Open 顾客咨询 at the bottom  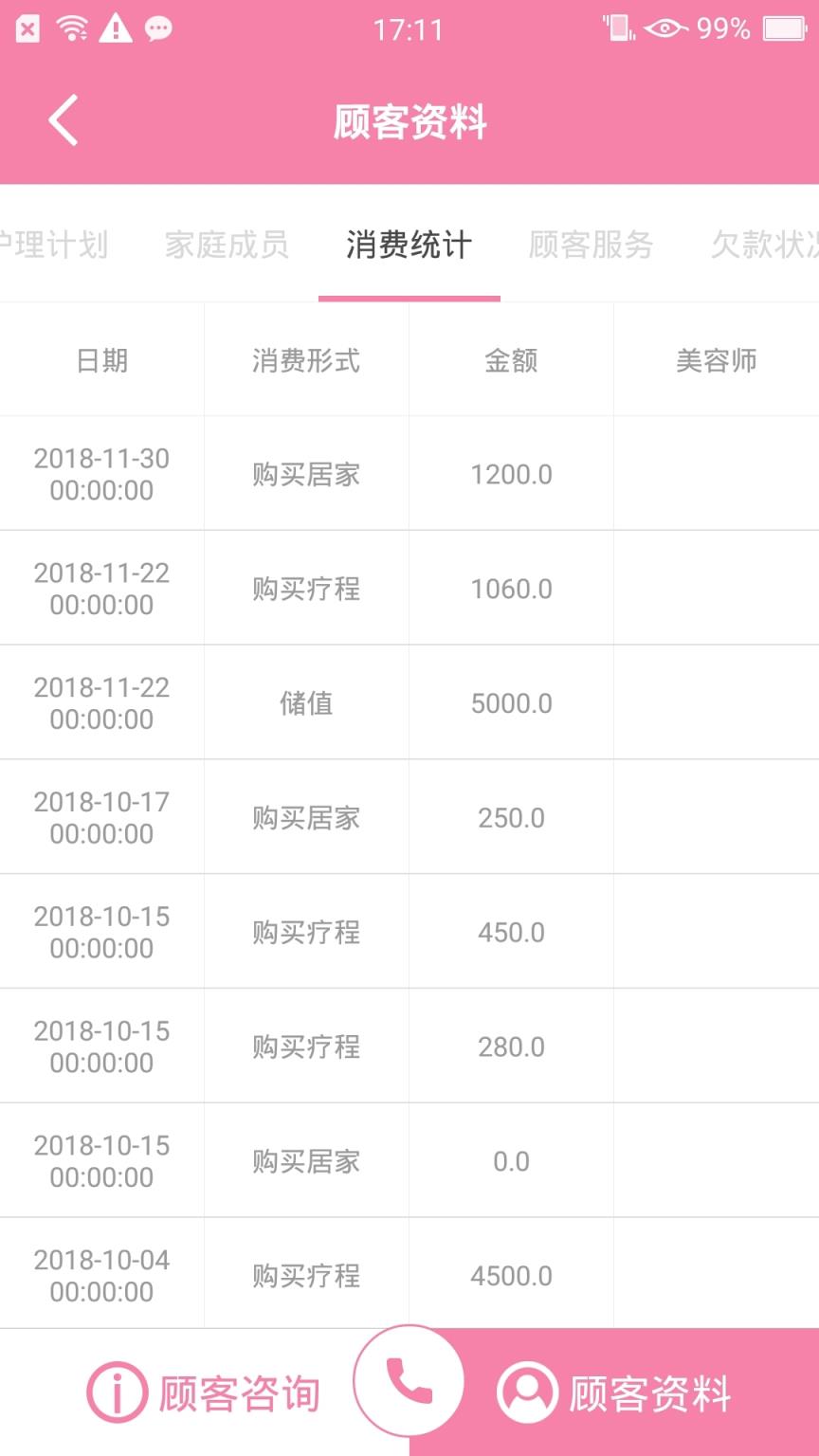(204, 1392)
